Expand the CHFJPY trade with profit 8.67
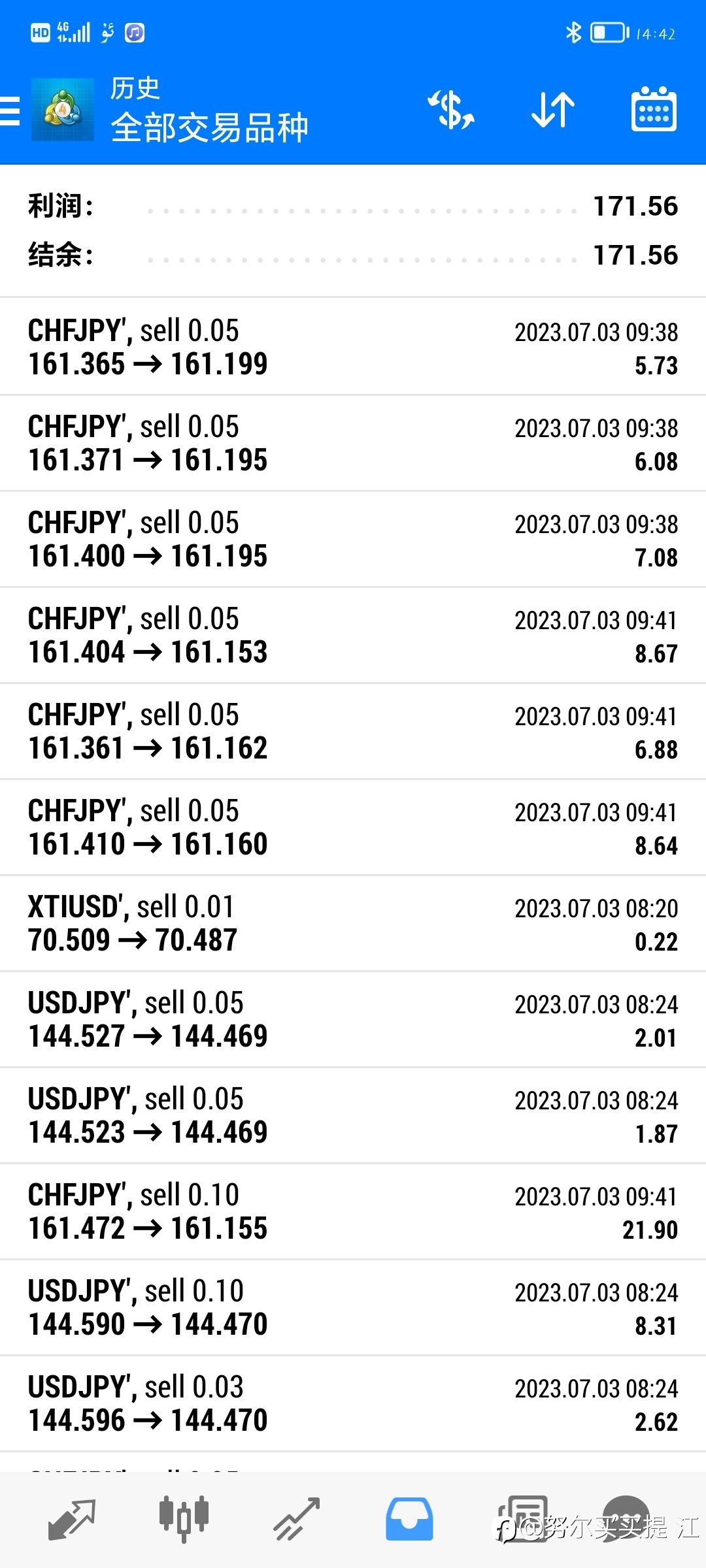 tap(353, 635)
